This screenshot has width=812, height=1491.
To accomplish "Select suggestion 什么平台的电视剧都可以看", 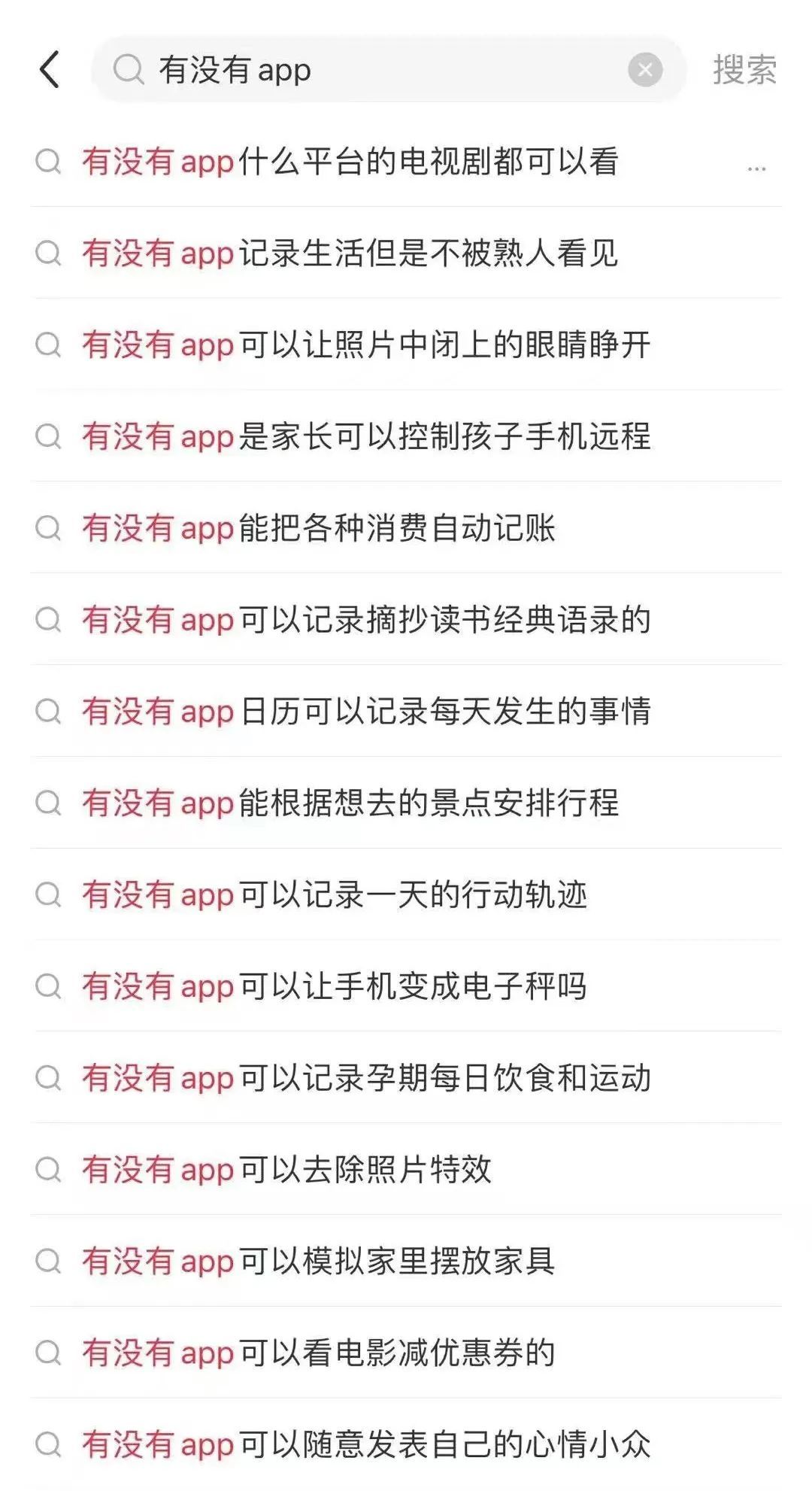I will (x=350, y=162).
